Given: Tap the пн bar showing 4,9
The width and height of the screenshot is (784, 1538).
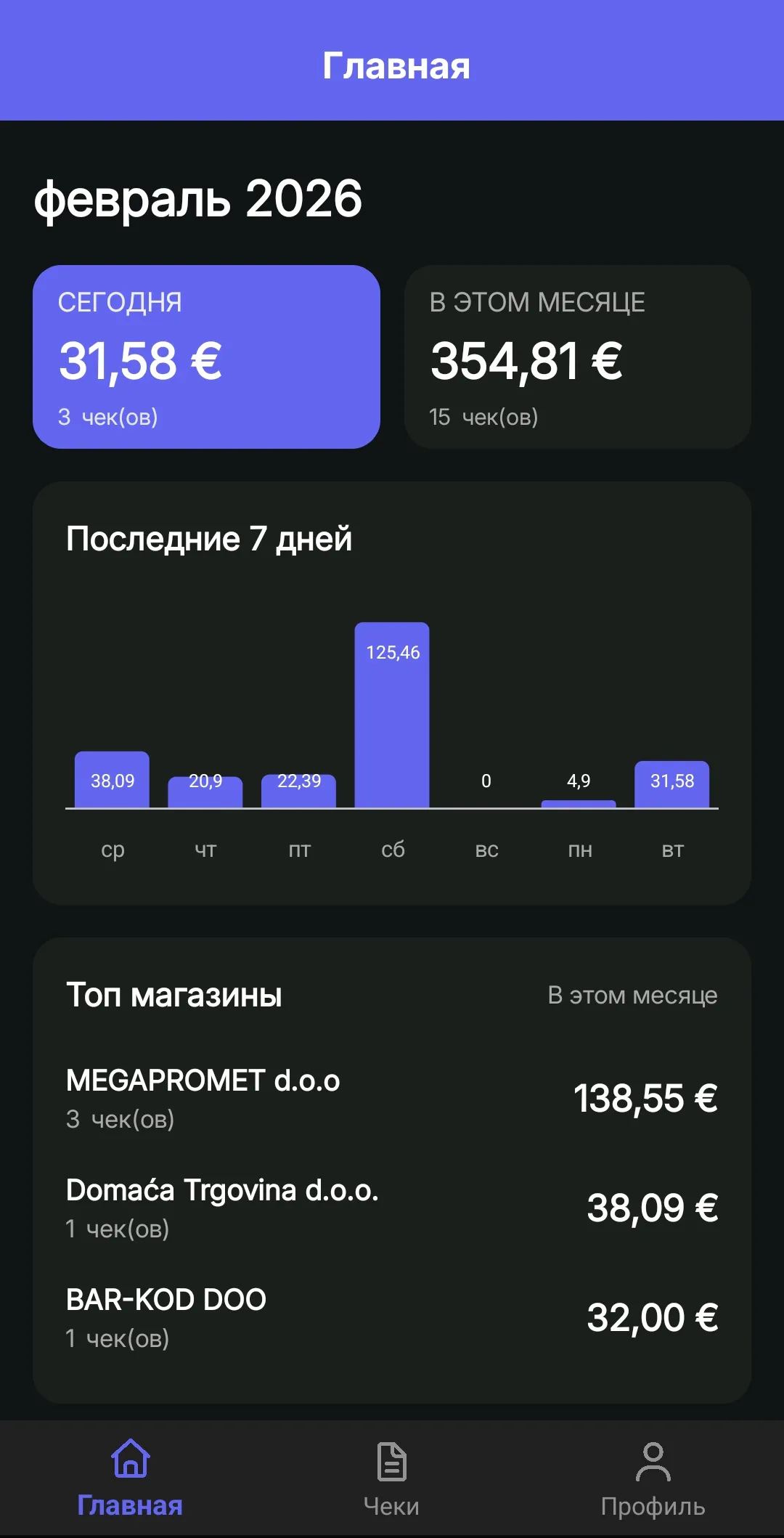Looking at the screenshot, I should (579, 802).
